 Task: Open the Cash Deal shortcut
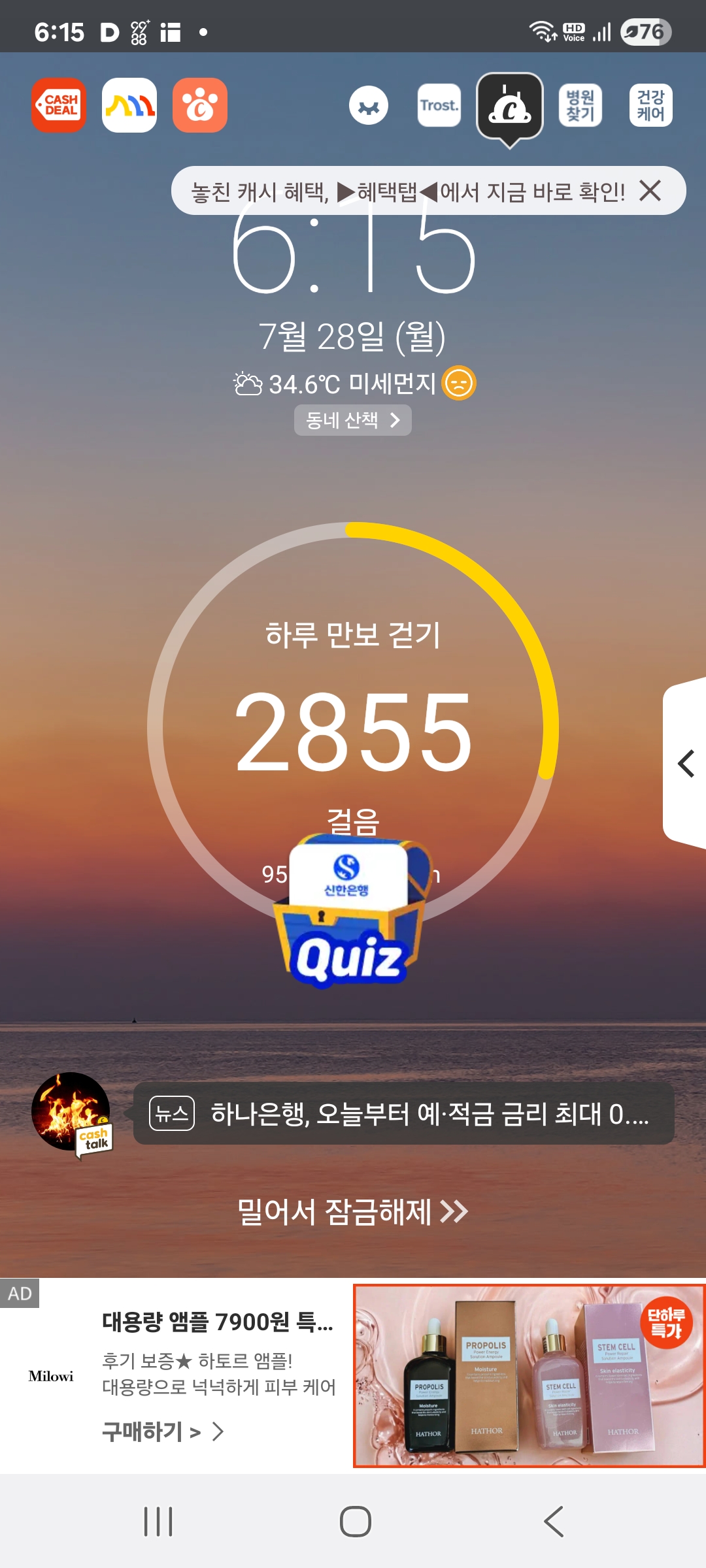coord(59,105)
